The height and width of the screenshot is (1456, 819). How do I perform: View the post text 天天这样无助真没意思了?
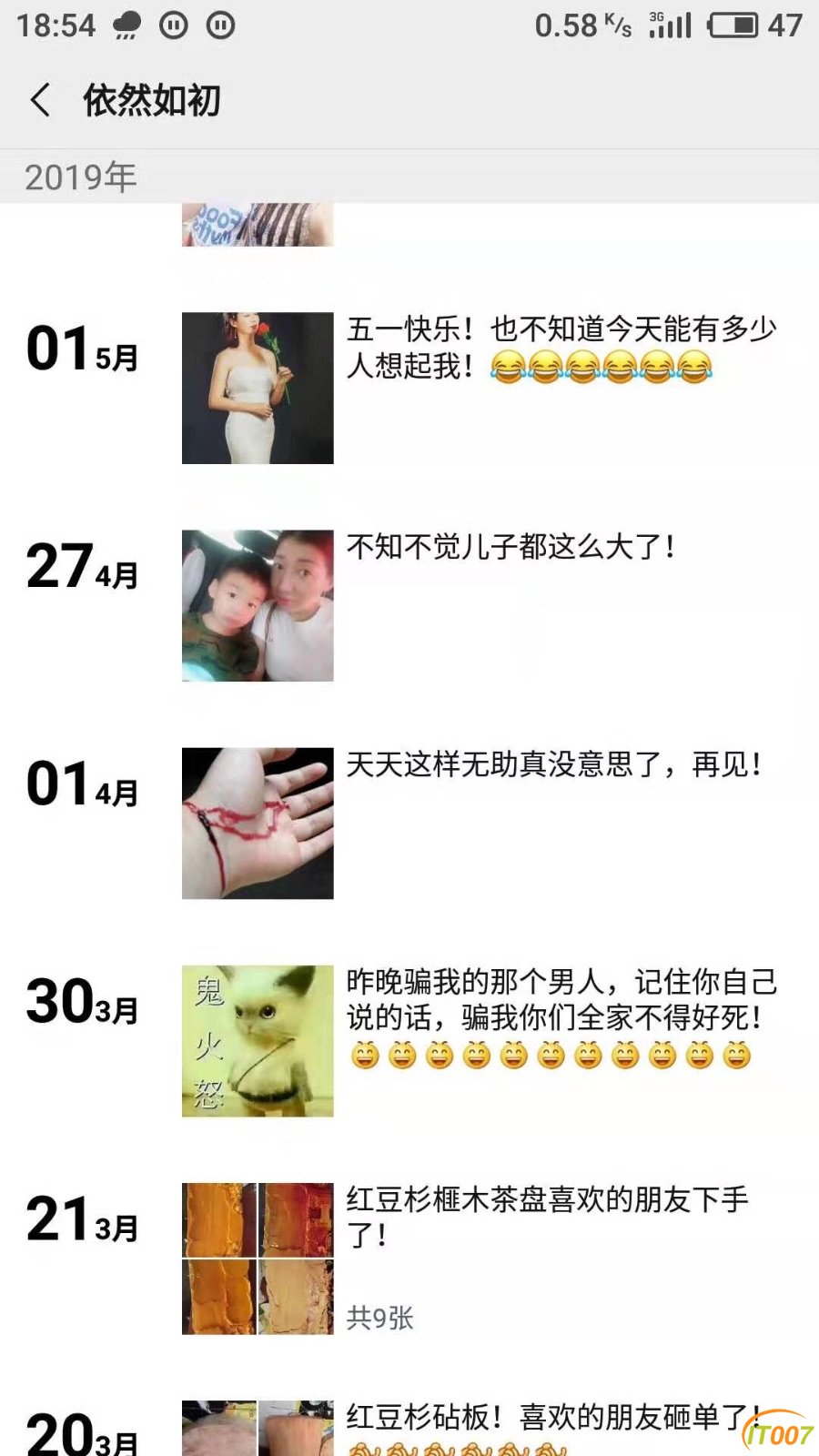coord(552,764)
